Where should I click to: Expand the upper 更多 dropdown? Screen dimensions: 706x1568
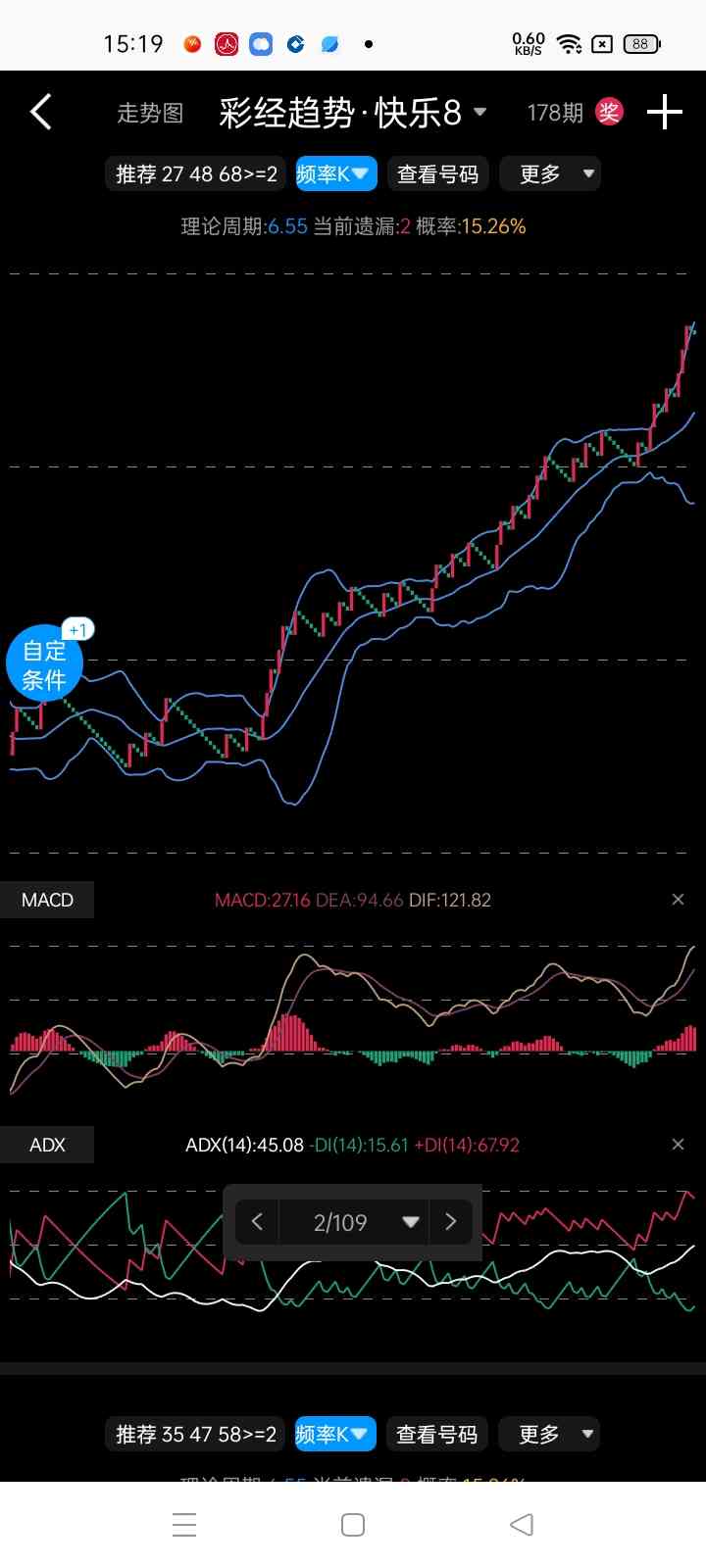tap(550, 174)
